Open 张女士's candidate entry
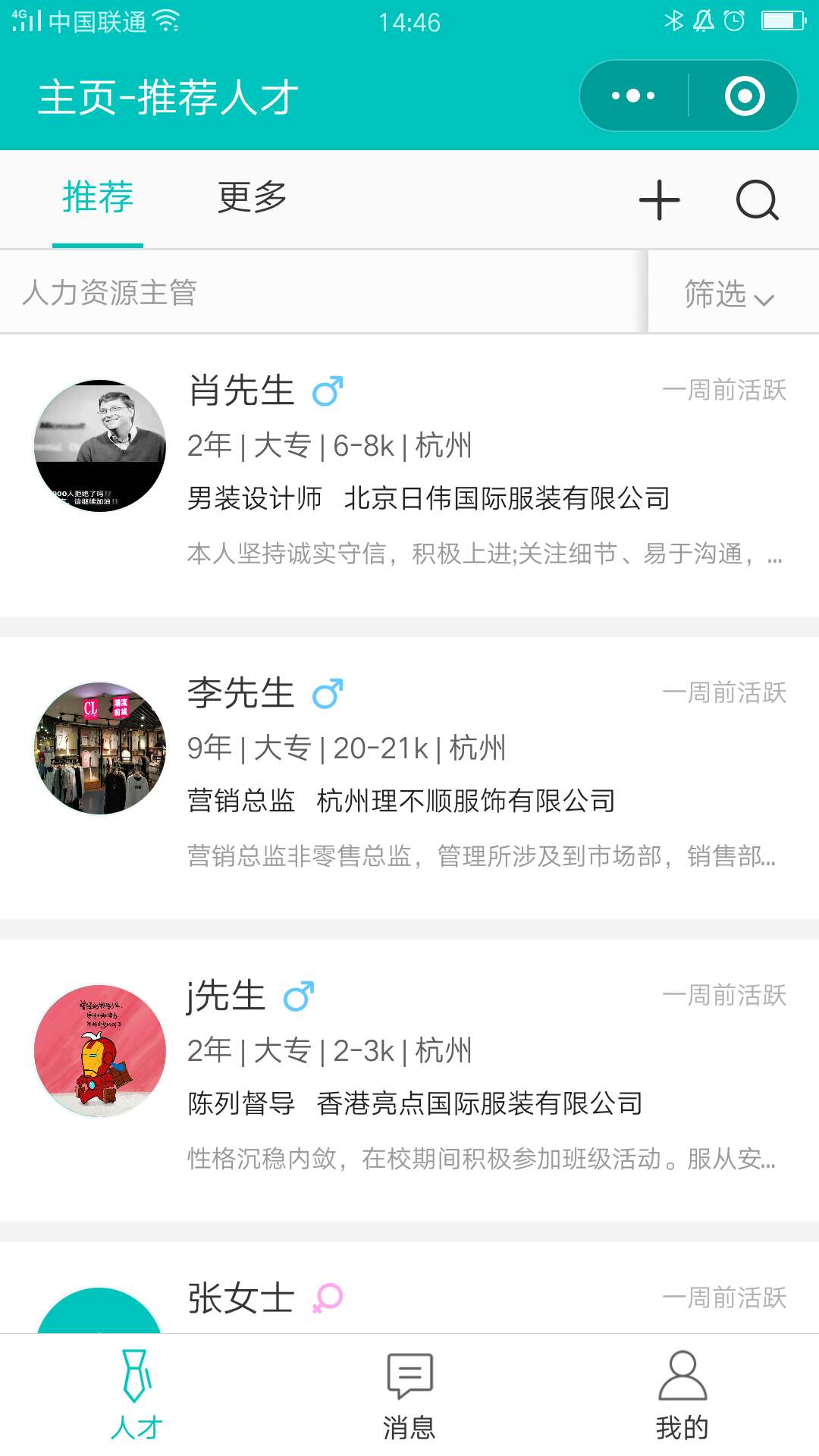This screenshot has height=1456, width=819. pos(409,1288)
